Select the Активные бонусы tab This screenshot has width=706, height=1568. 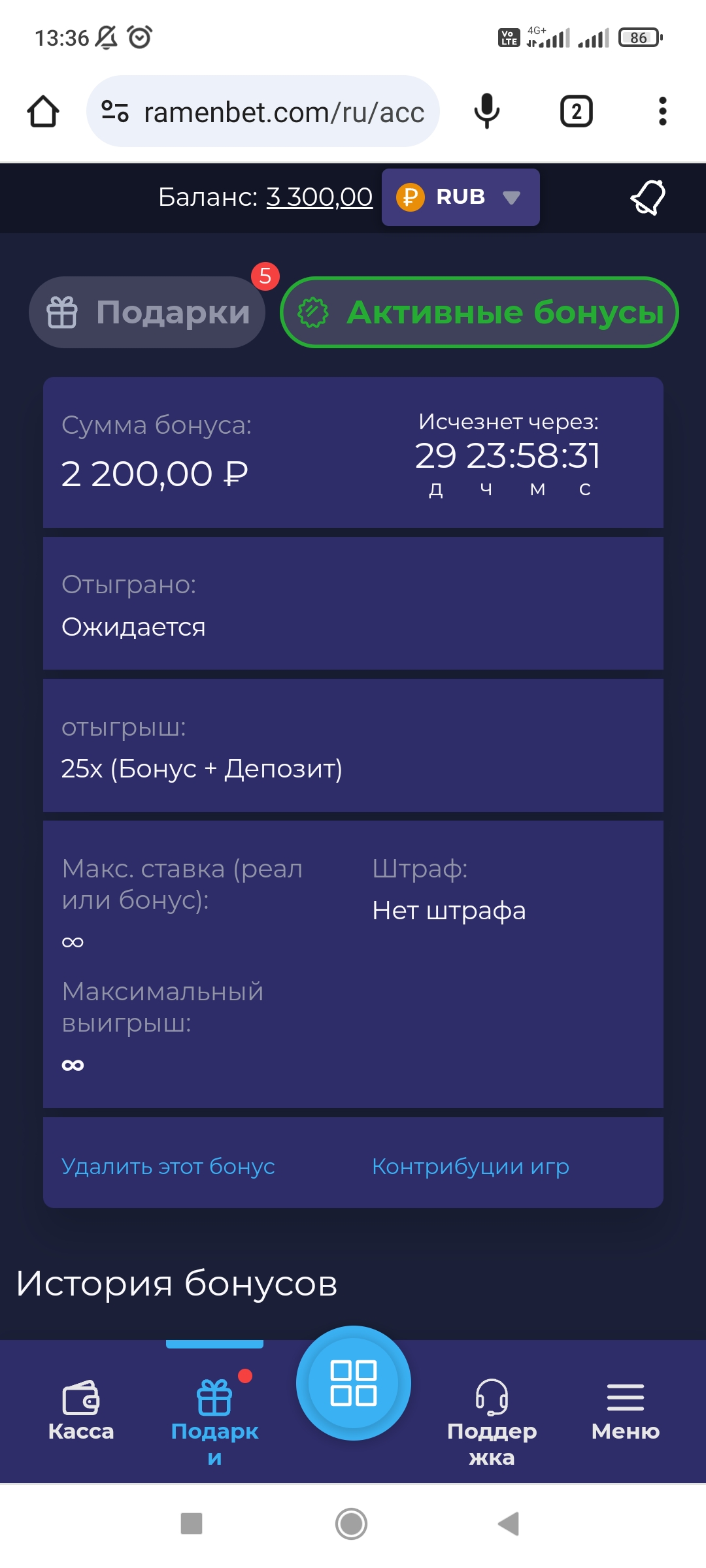tap(479, 312)
